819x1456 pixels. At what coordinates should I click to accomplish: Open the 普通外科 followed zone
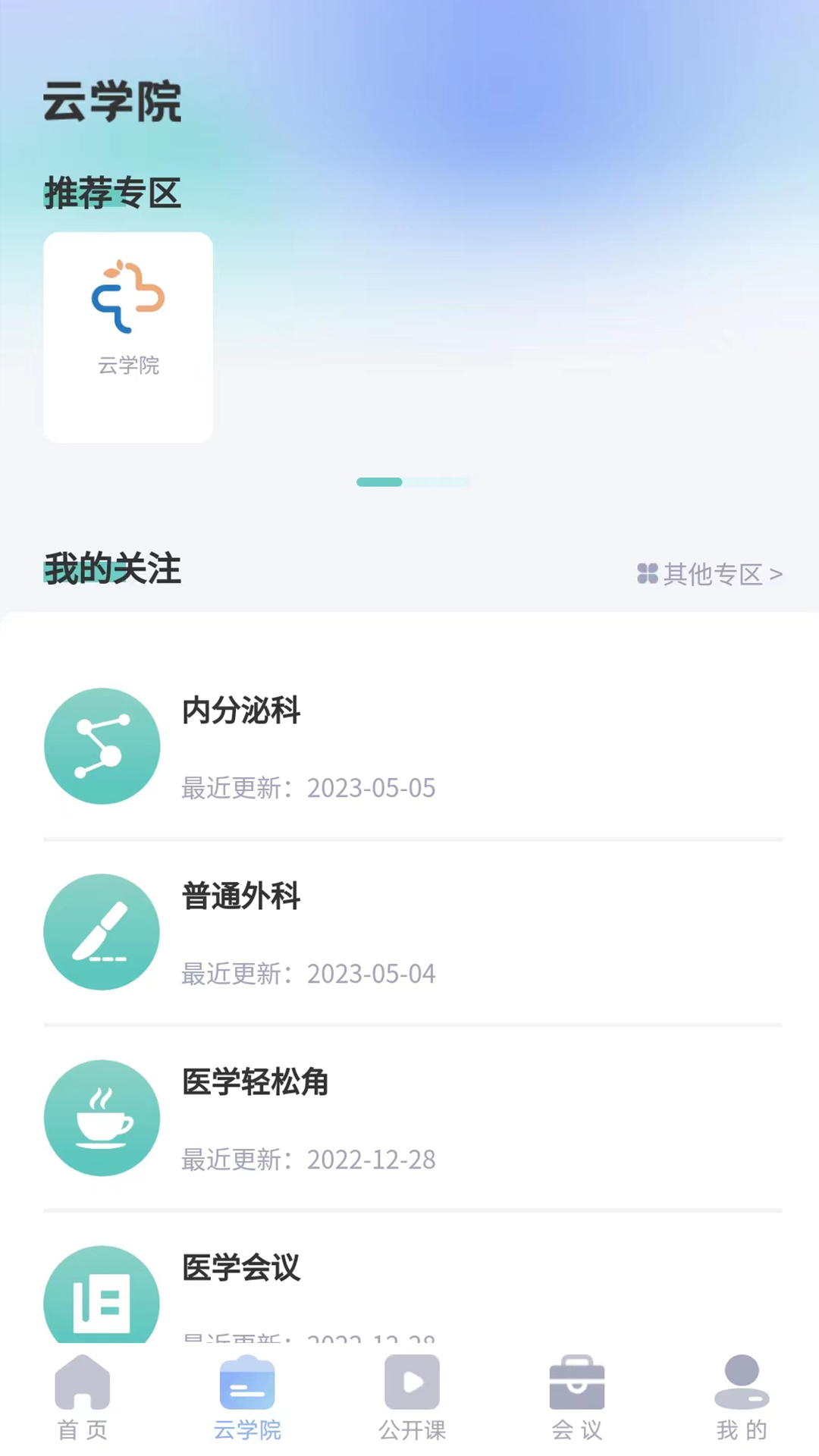413,933
